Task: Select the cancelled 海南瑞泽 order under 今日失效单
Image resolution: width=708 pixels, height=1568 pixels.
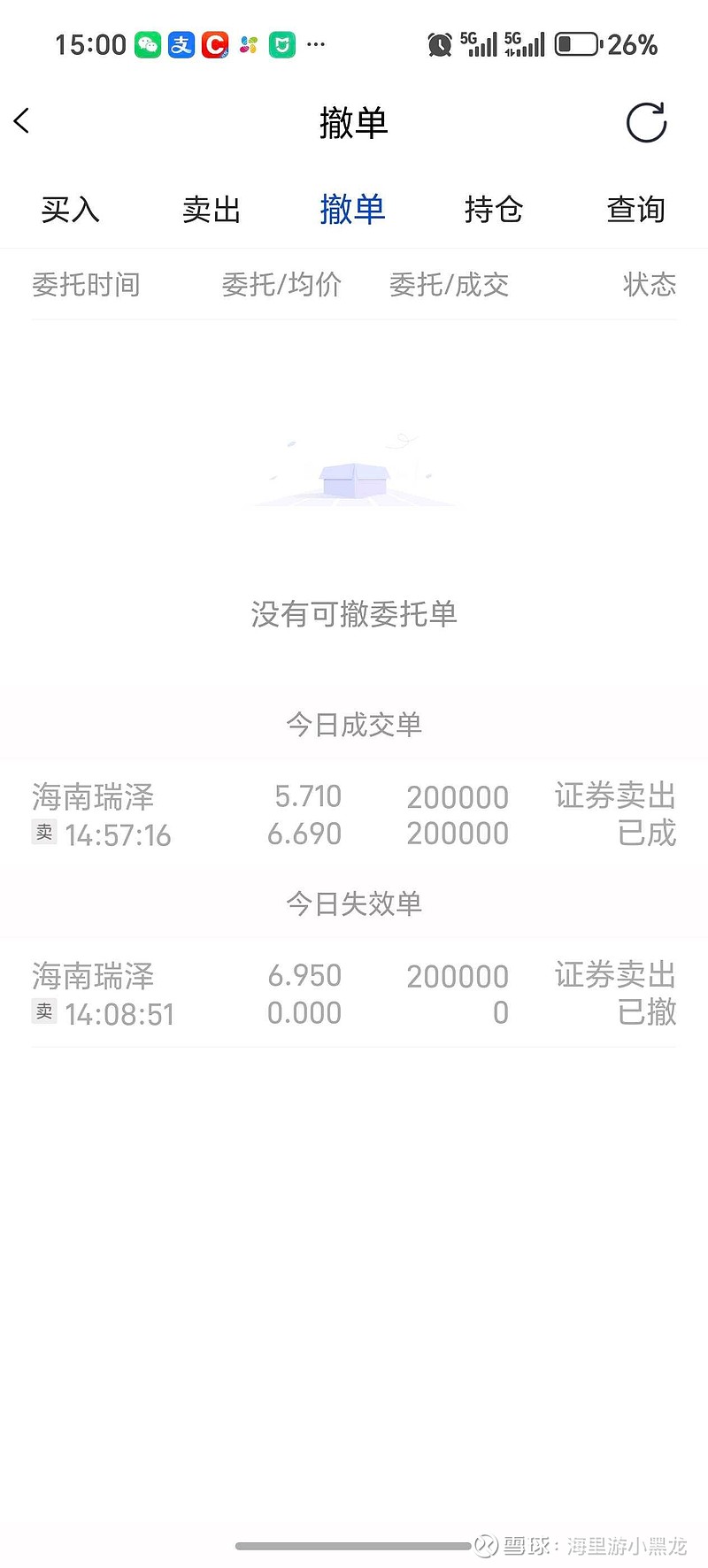Action: (x=354, y=993)
